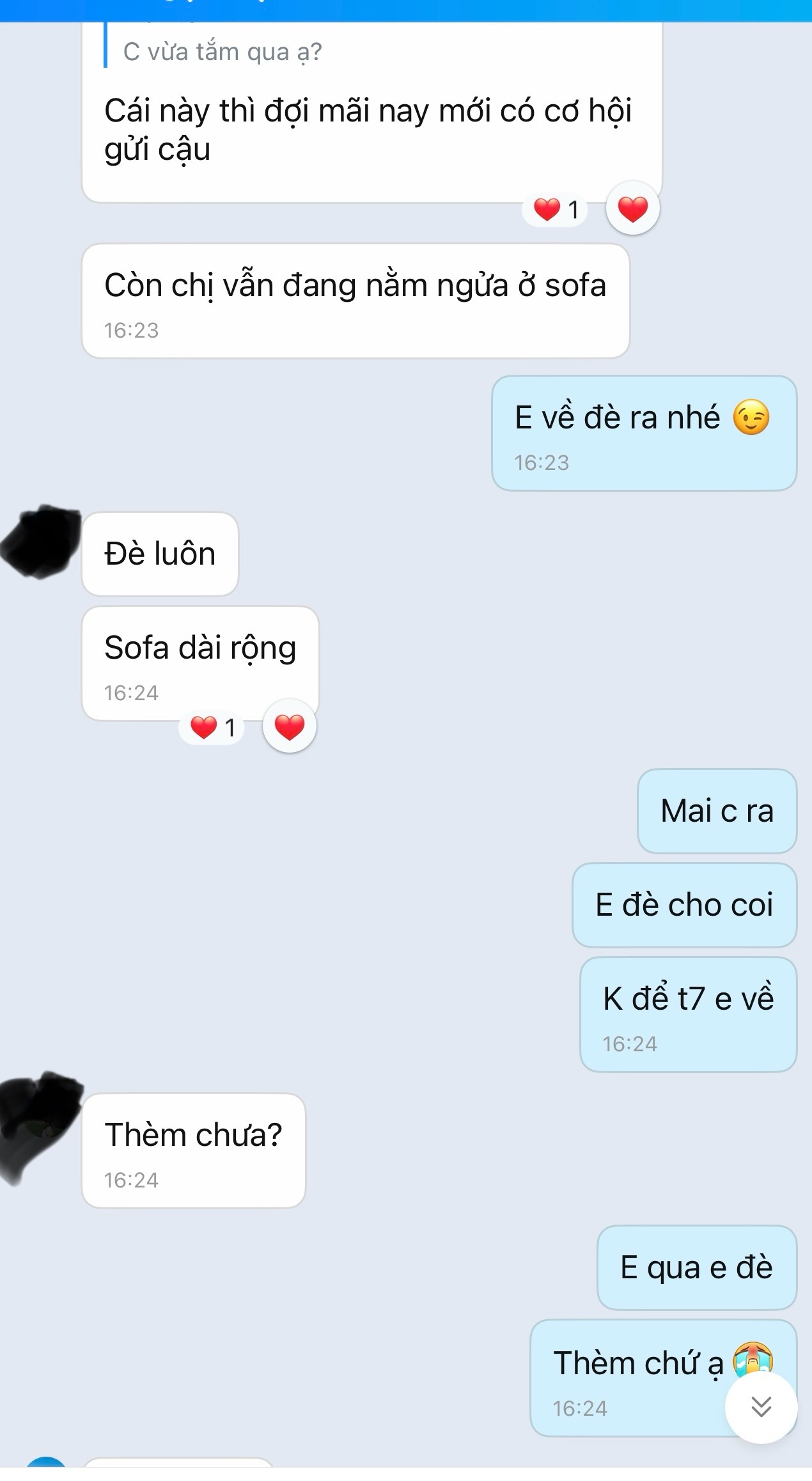Open reaction count on "Sofa dài rộng" message

(x=213, y=728)
